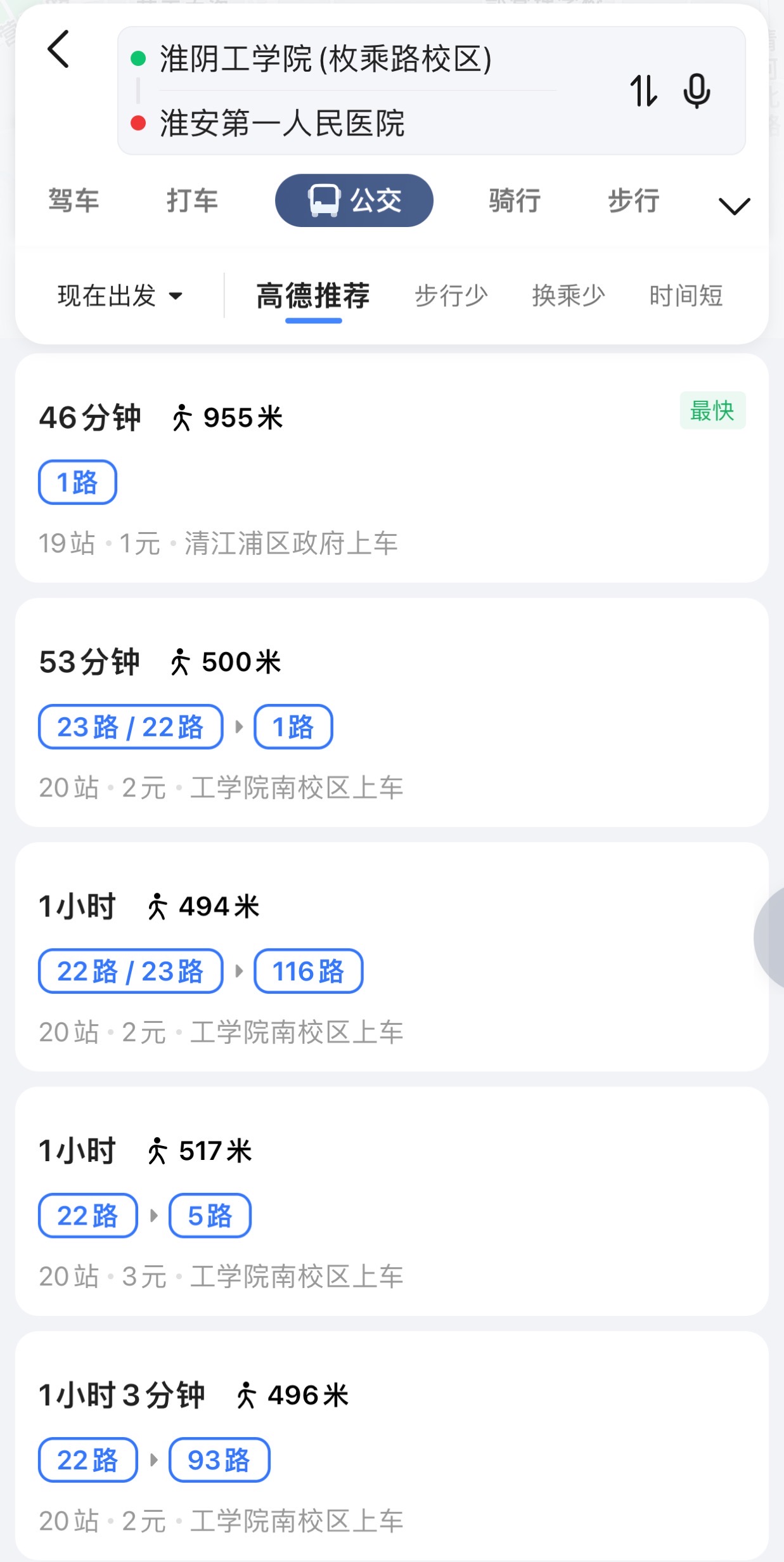The height and width of the screenshot is (1562, 784).
Task: Tap the microphone for voice input
Action: click(x=697, y=91)
